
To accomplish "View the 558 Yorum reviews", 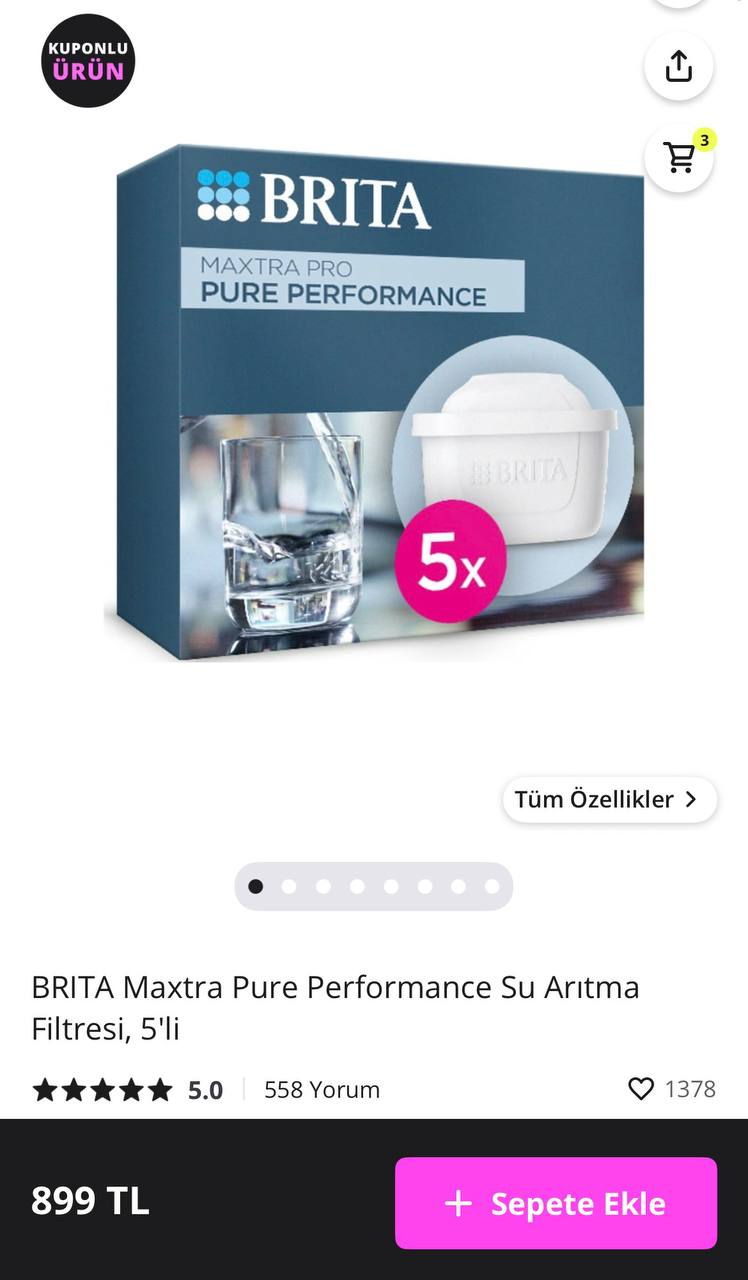I will [x=321, y=1089].
